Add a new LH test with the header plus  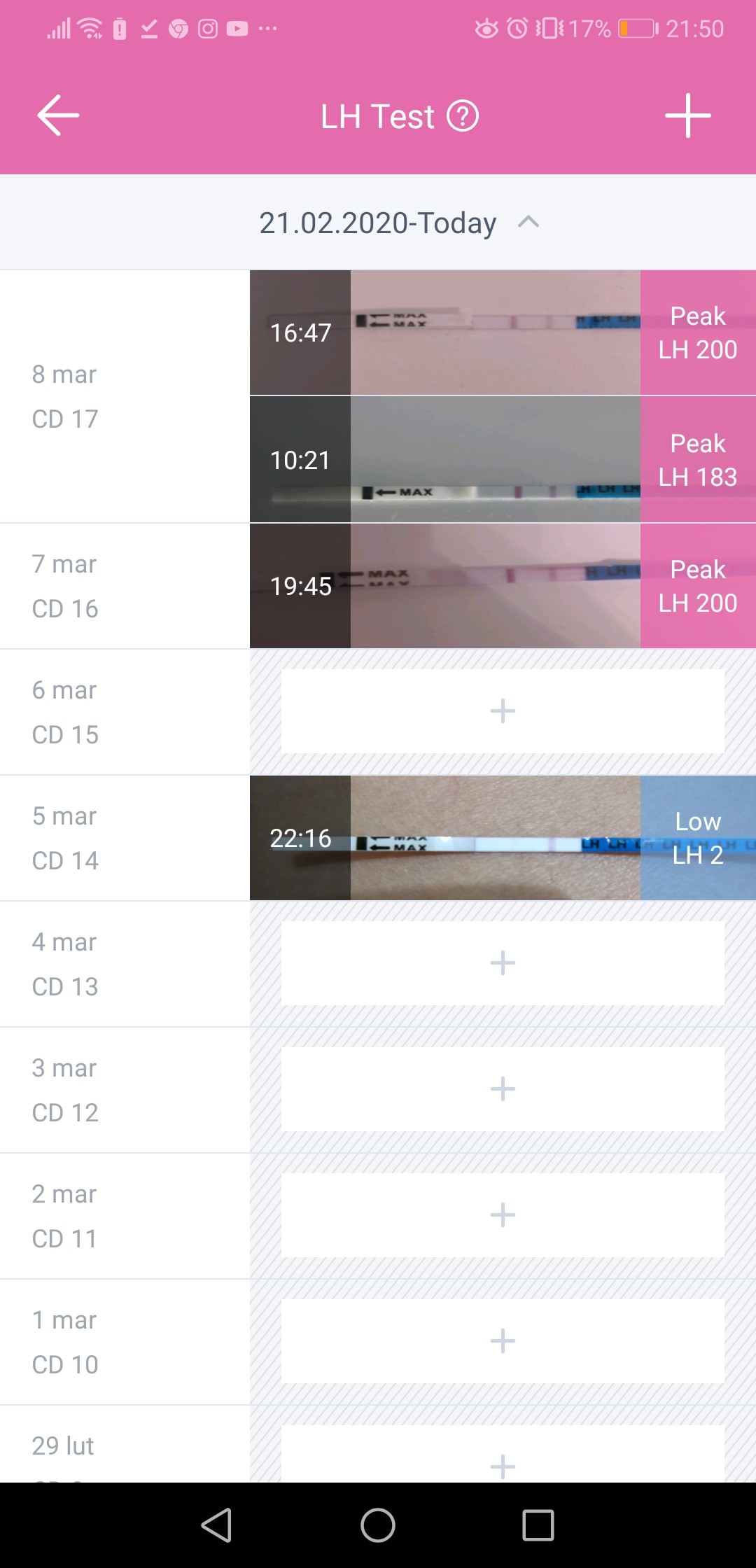[x=687, y=115]
